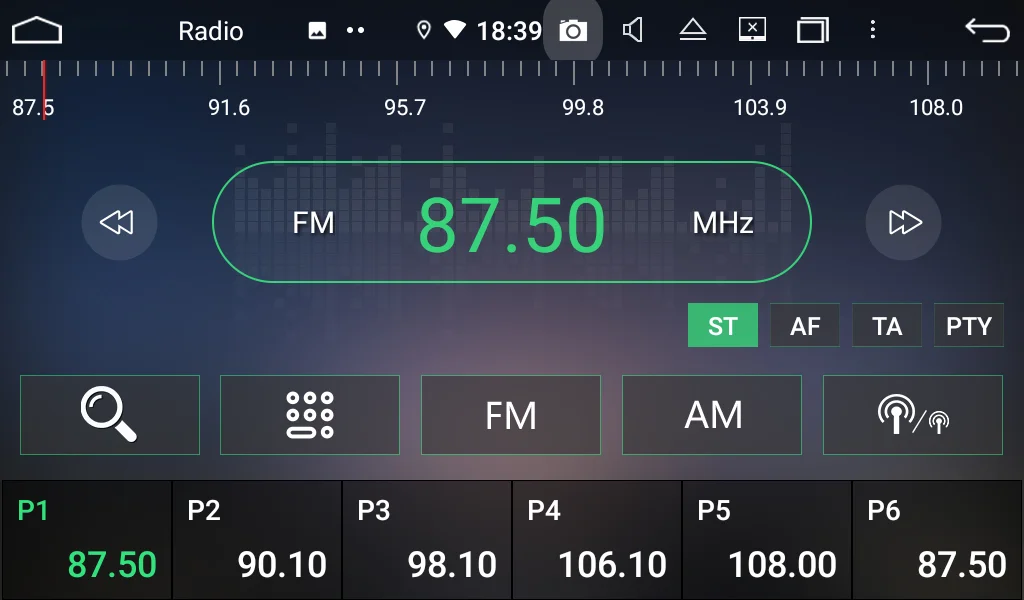The image size is (1024, 600).
Task: Choose preset P3 at 98.10
Action: (427, 540)
